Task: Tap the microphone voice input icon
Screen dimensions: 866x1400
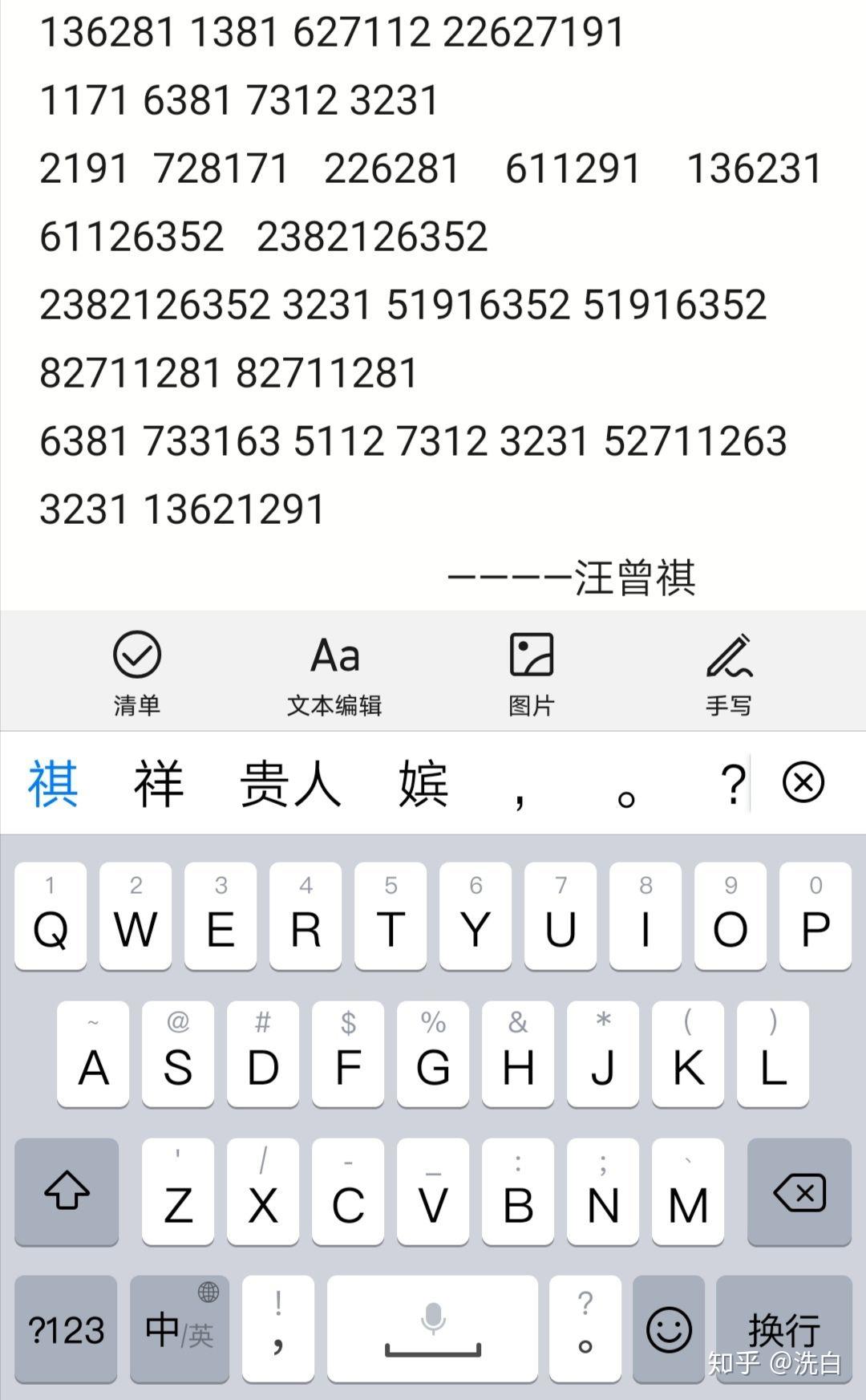Action: [431, 1329]
